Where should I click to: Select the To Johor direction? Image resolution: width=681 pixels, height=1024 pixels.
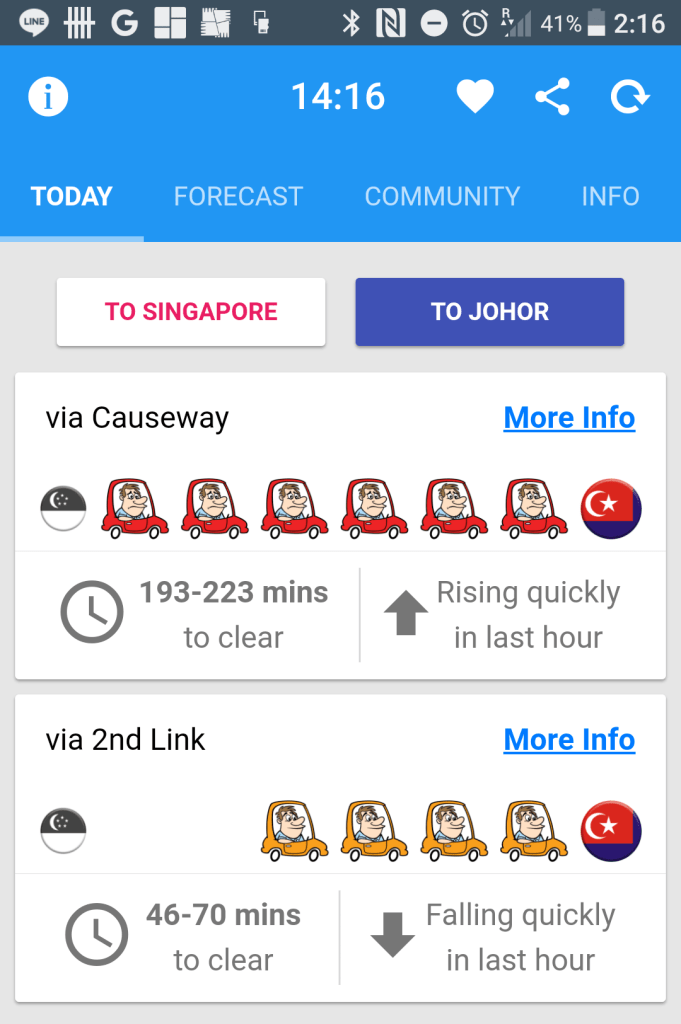[490, 312]
